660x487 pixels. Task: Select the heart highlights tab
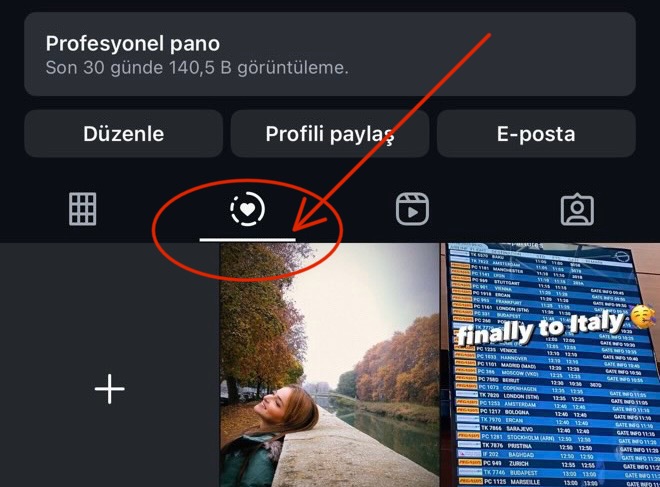[247, 209]
